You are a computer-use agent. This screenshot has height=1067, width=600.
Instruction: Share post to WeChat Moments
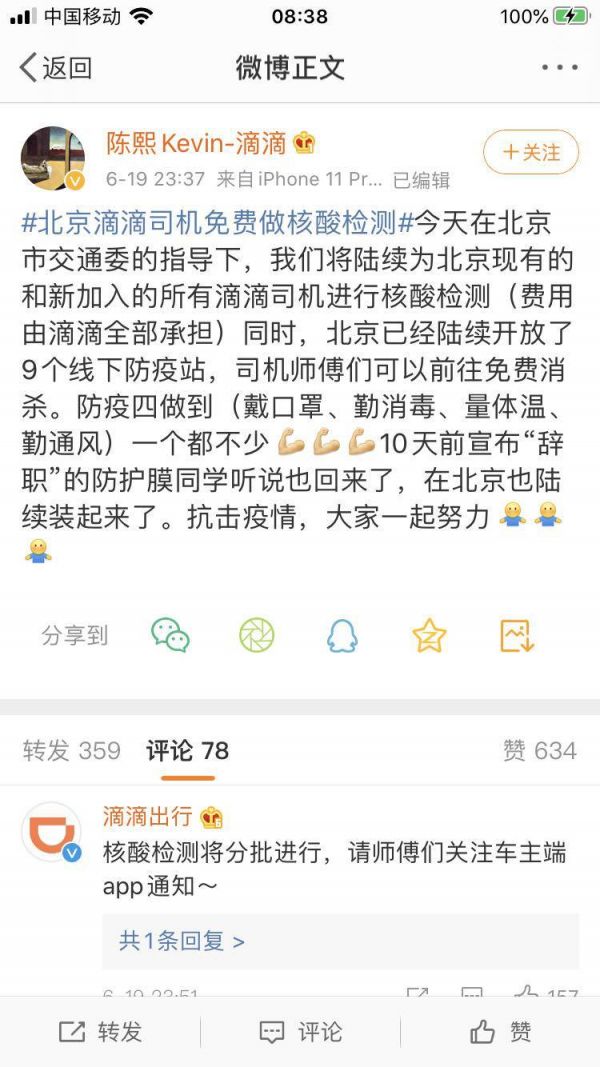pos(257,635)
